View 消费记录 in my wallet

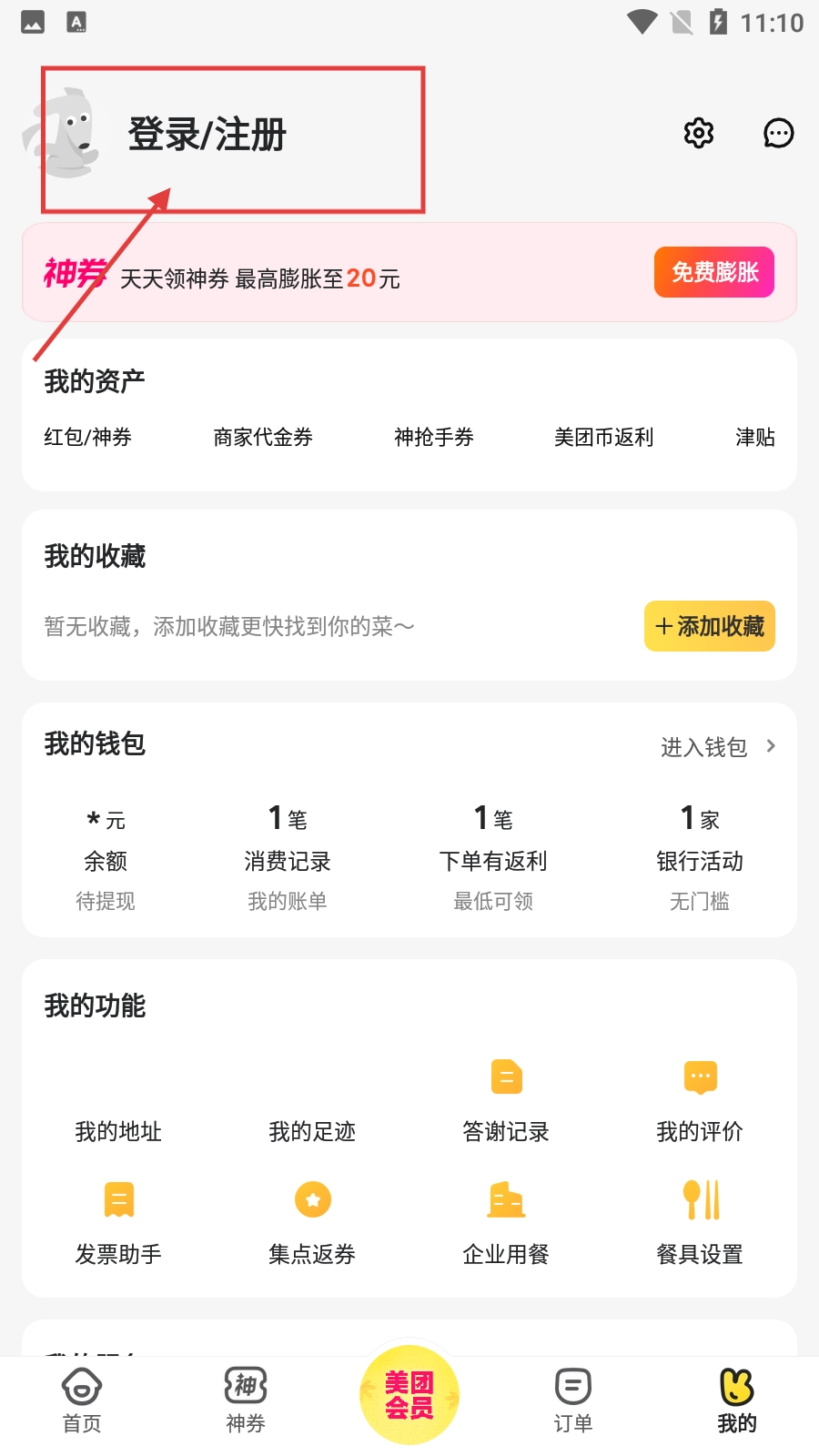288,860
